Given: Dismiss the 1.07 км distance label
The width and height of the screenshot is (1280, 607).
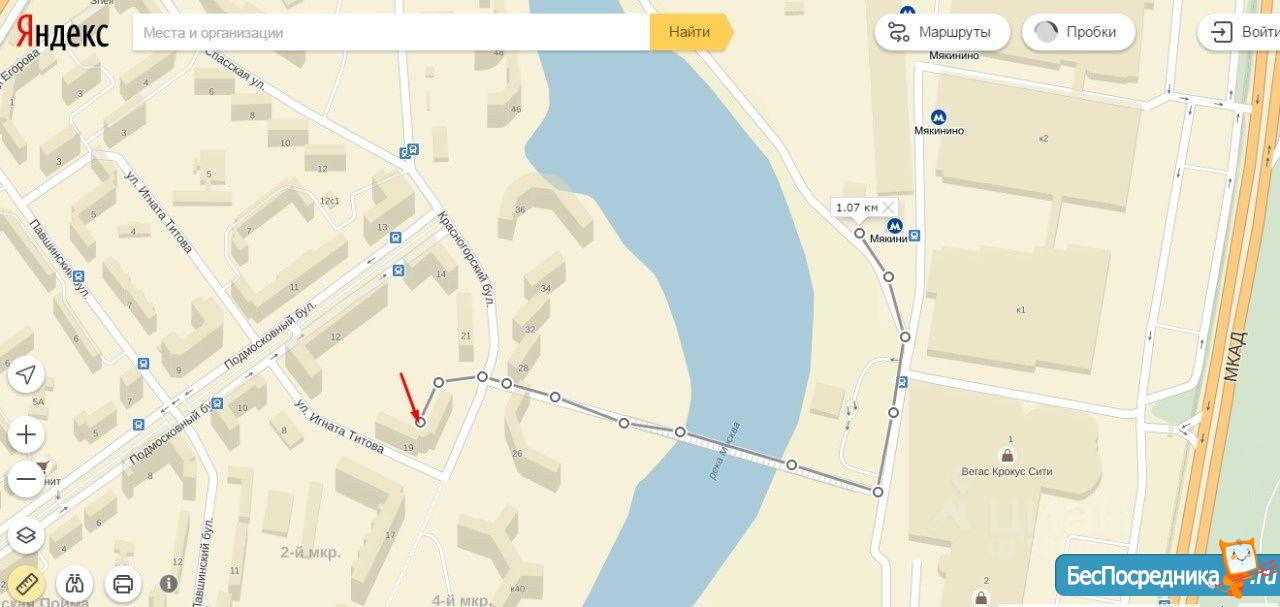Looking at the screenshot, I should tap(888, 207).
